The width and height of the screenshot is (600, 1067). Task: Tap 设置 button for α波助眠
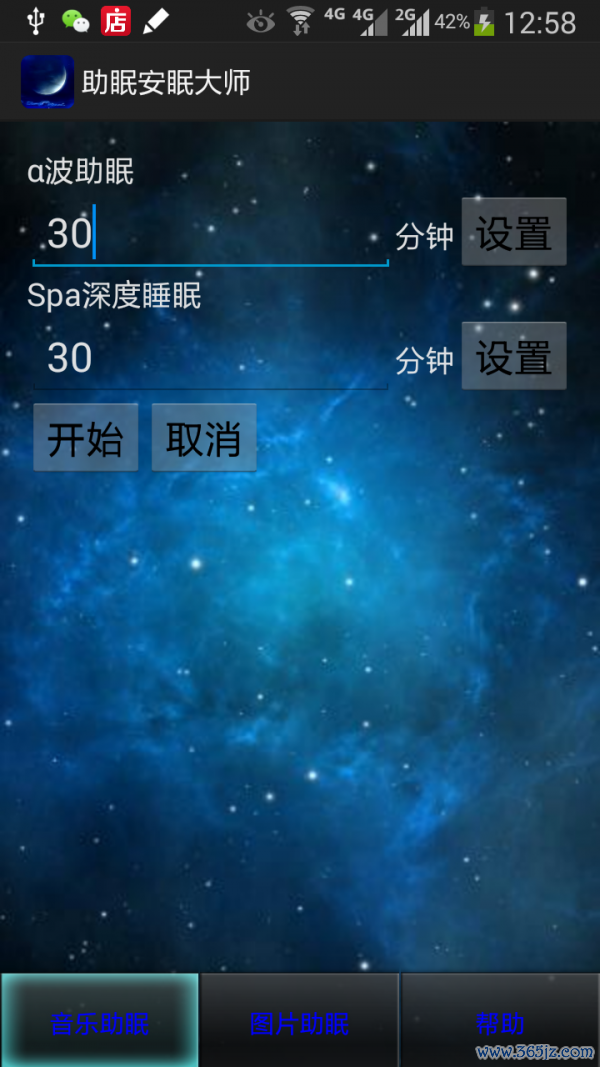(x=513, y=233)
